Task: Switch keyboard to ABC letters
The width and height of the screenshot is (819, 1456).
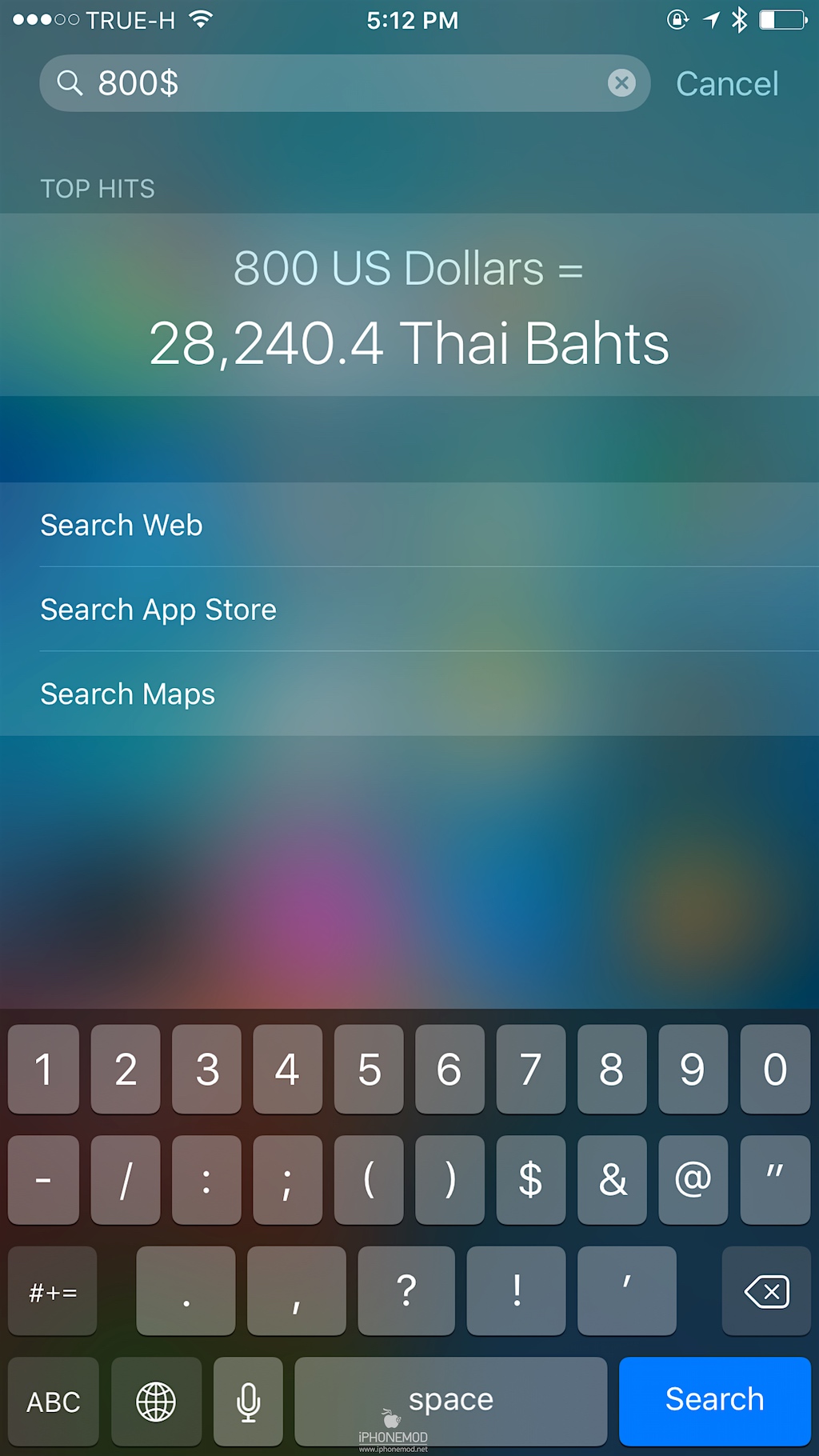Action: (54, 1402)
